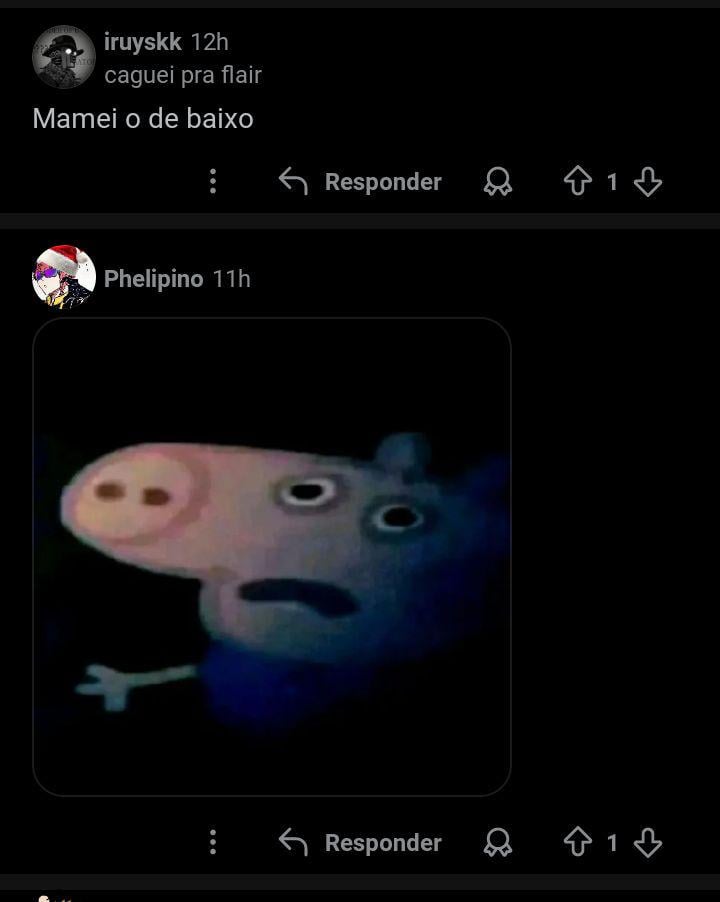Viewport: 720px width, 902px height.
Task: View iruyskk's username profile
Action: (x=142, y=42)
